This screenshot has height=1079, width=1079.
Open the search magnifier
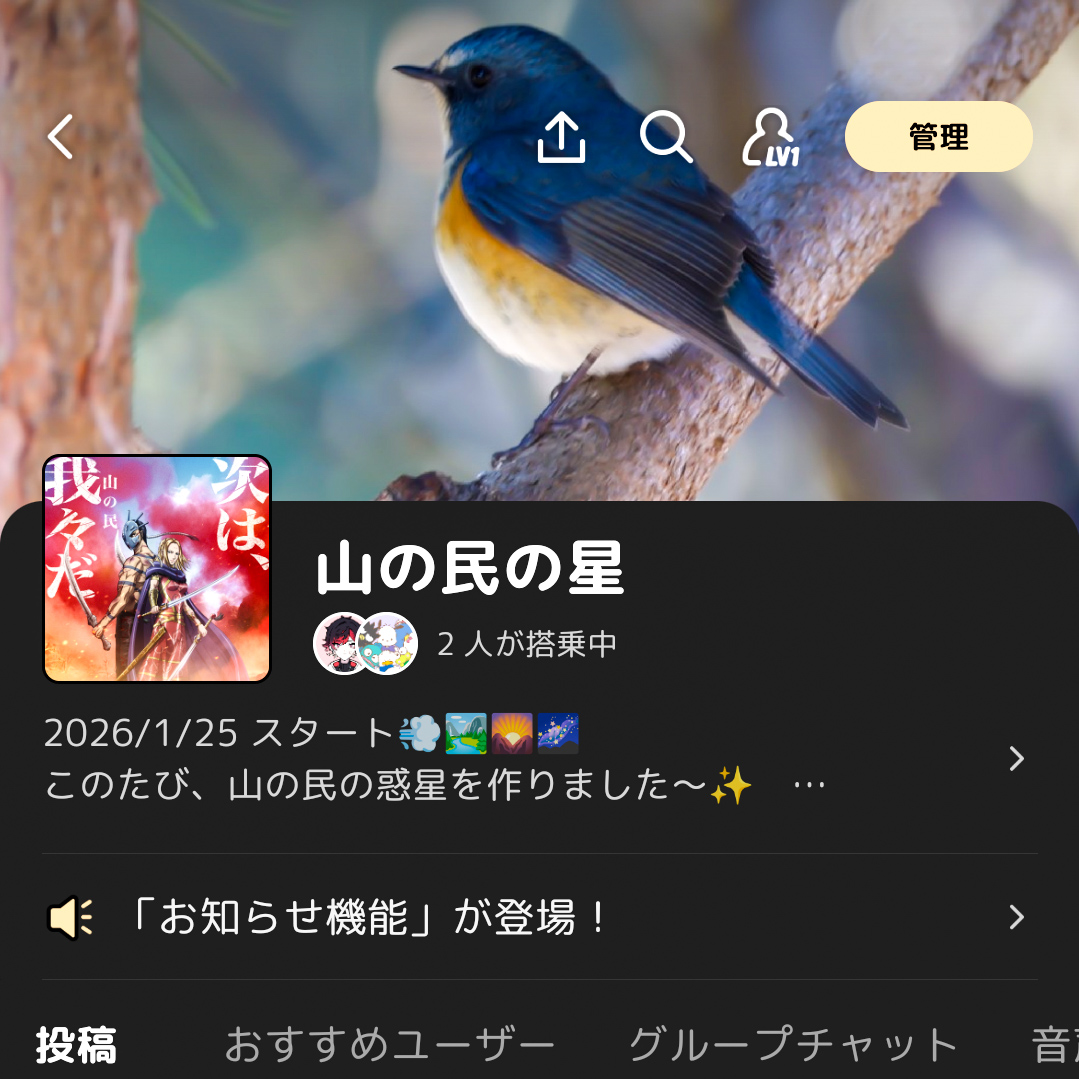[666, 137]
